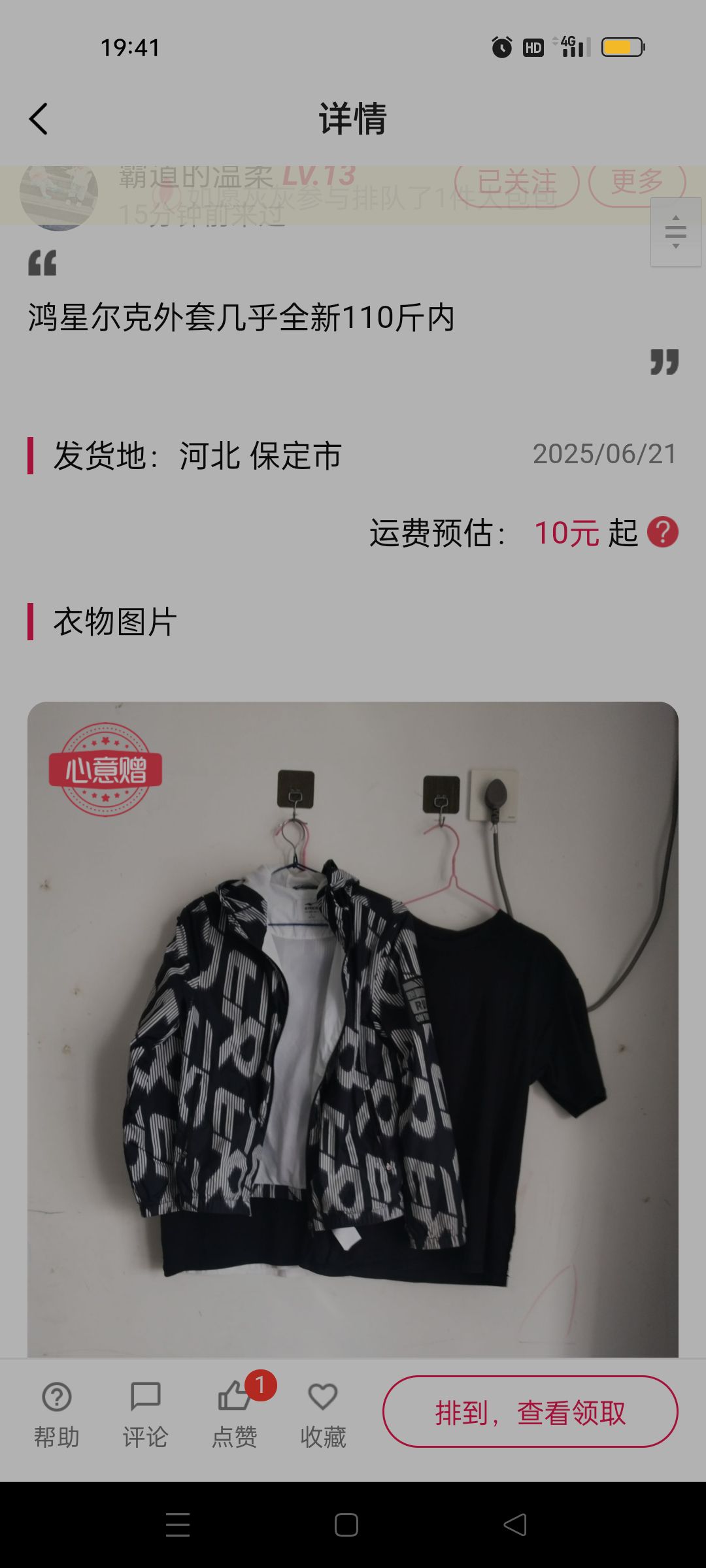This screenshot has height=1568, width=706.
Task: Add the item to 收藏 favorites
Action: 323,1411
